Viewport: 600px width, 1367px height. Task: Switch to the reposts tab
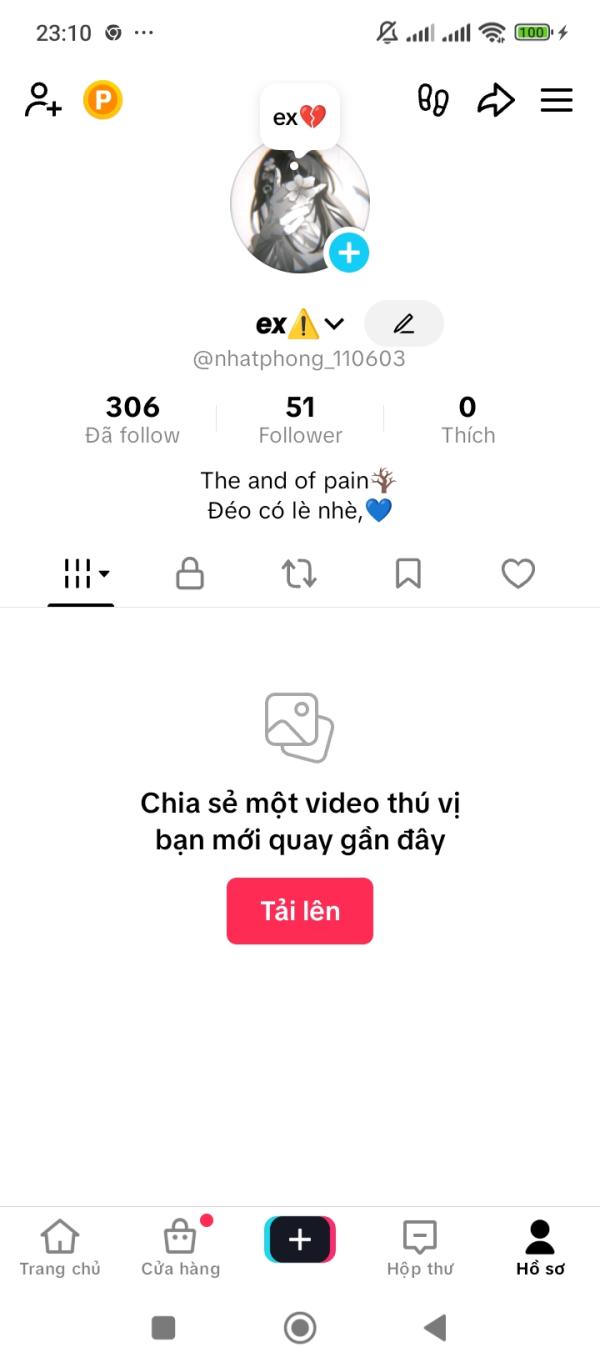click(x=299, y=574)
